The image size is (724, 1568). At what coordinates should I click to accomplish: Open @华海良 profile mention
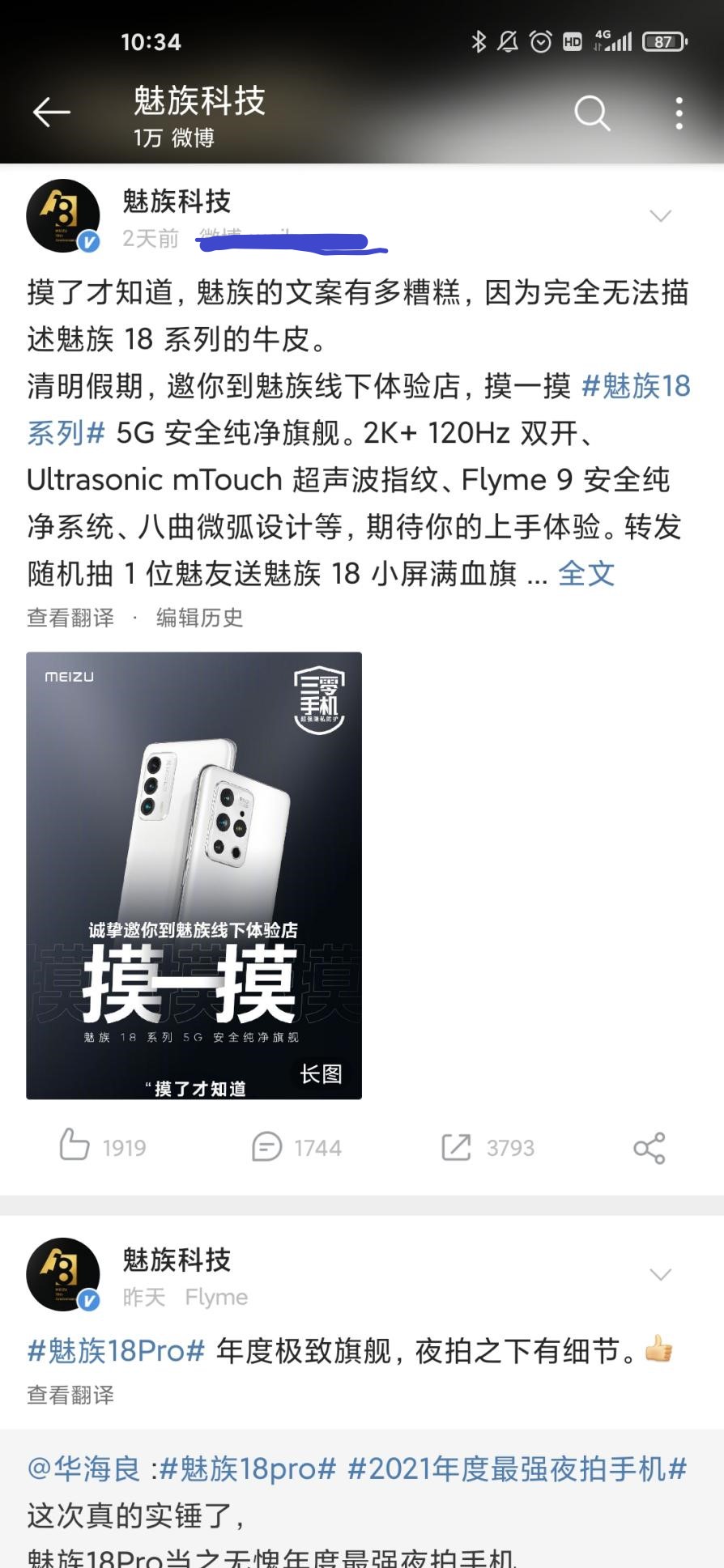click(83, 1468)
